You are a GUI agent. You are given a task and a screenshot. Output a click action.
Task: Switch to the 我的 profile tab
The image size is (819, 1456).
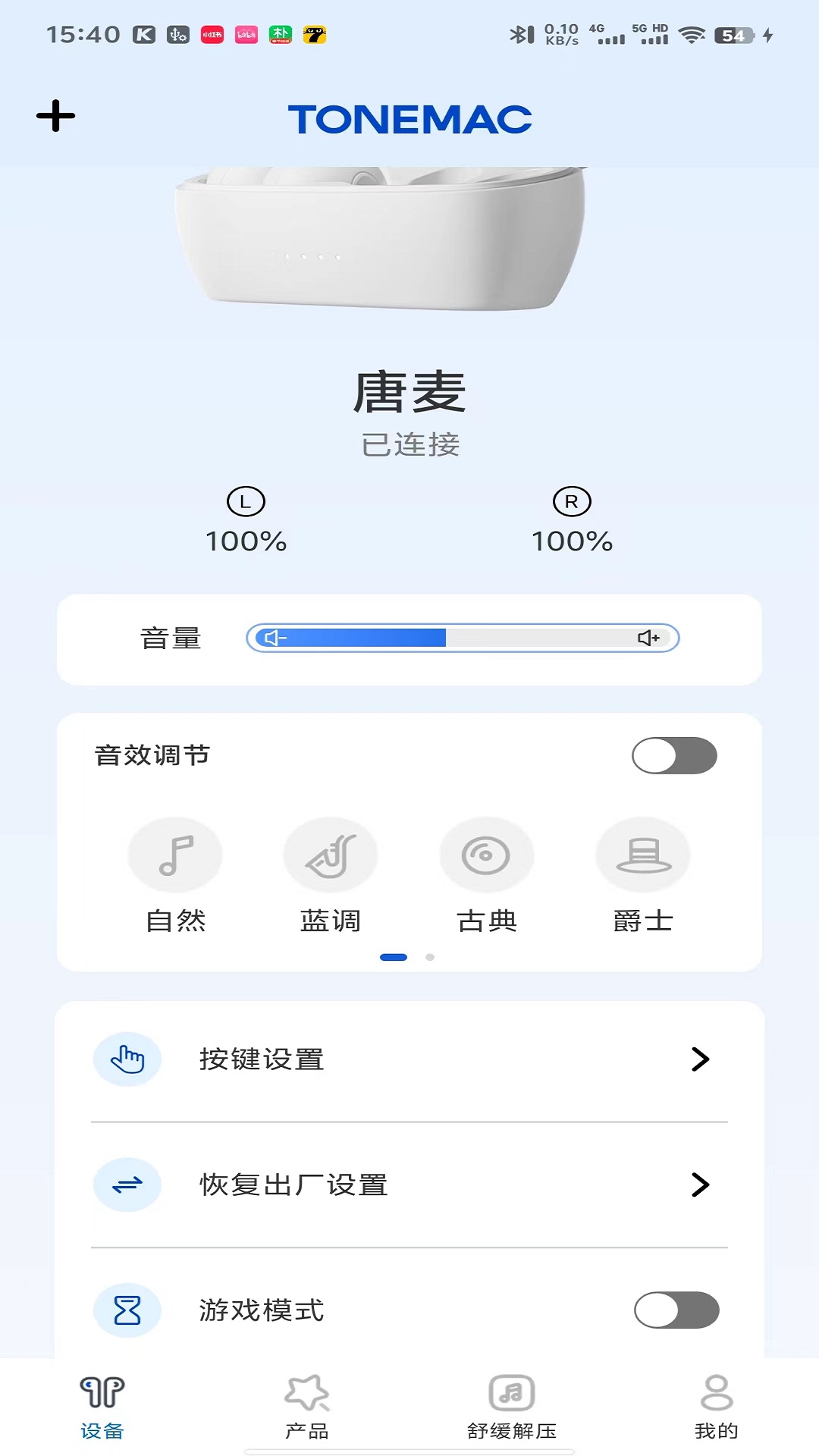pos(717,1407)
